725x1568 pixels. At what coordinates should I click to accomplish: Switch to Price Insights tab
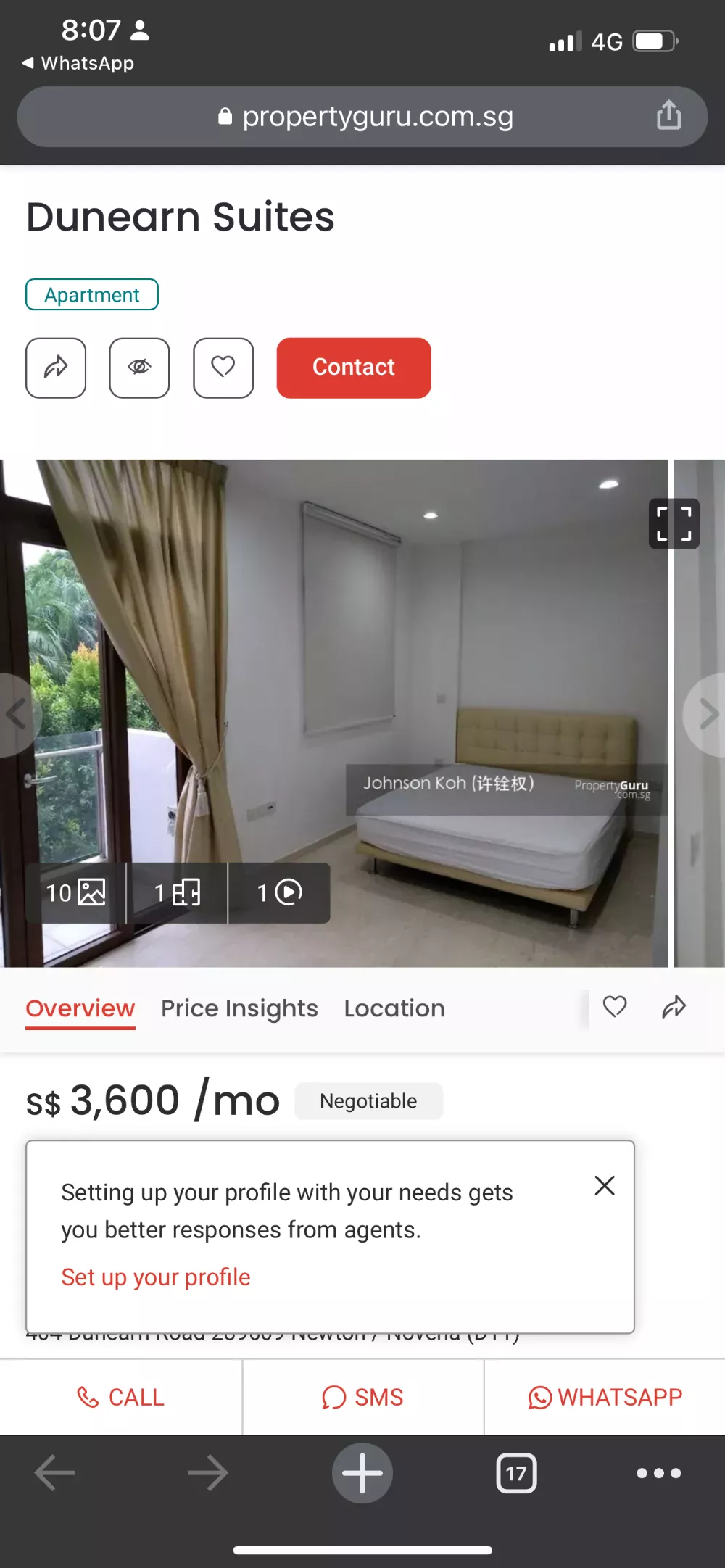239,1008
